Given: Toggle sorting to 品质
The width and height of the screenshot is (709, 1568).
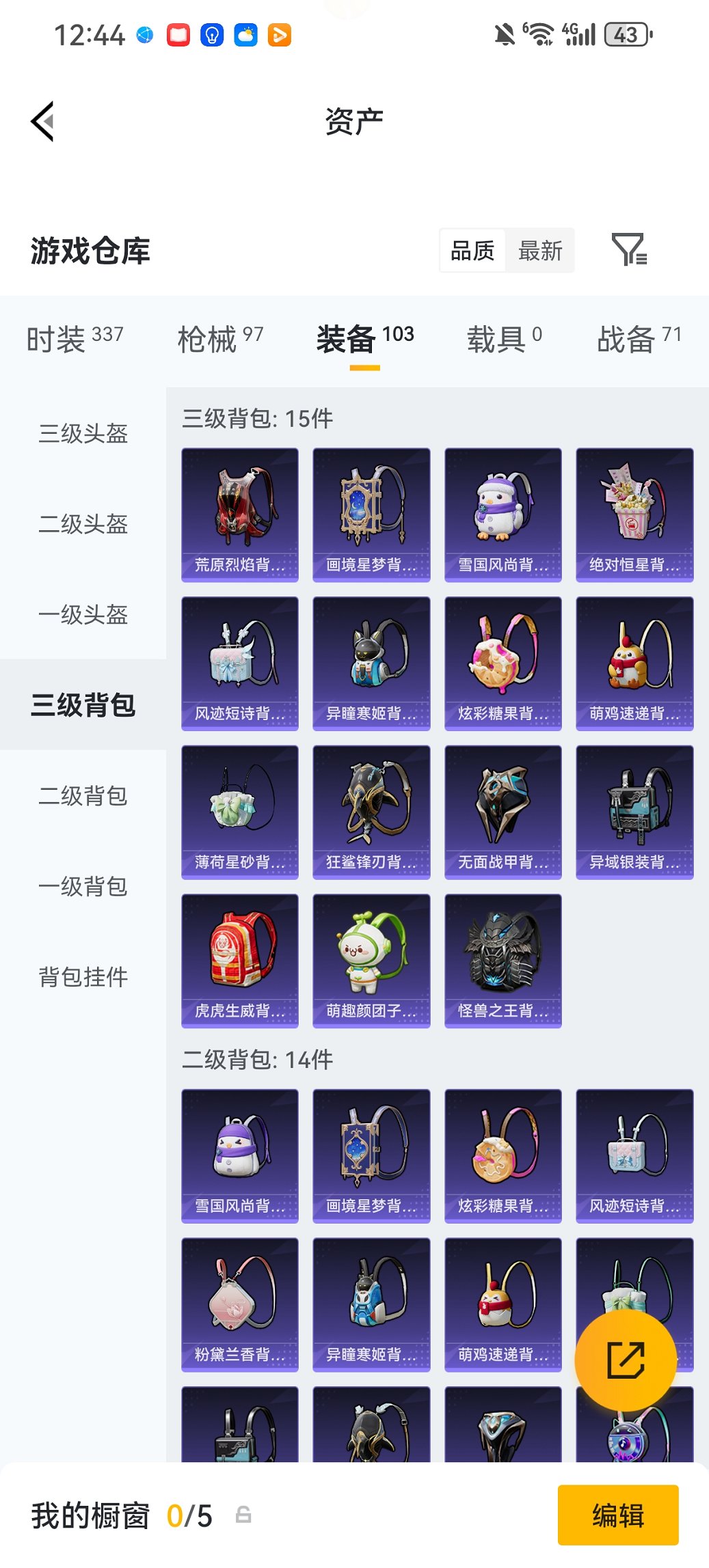Looking at the screenshot, I should [x=473, y=251].
